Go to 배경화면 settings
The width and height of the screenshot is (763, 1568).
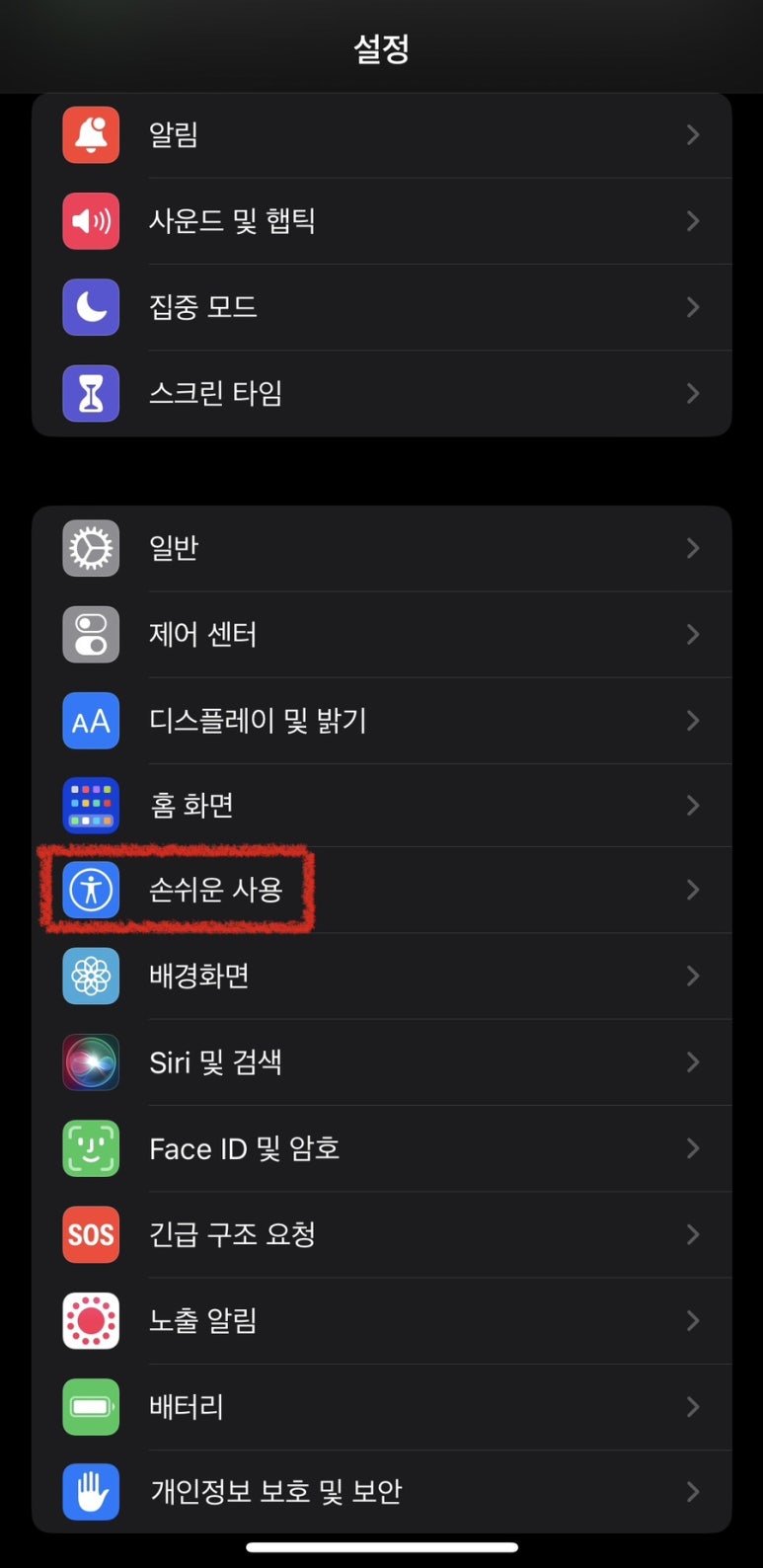tap(381, 976)
